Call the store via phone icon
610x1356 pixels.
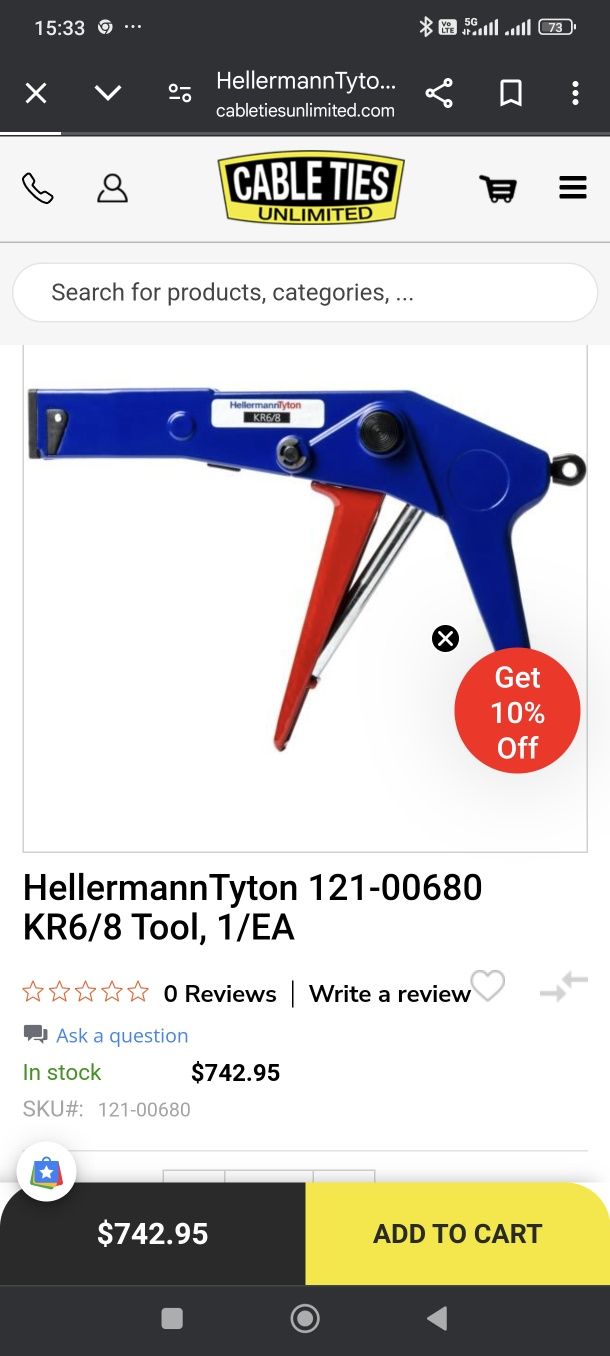coord(38,188)
